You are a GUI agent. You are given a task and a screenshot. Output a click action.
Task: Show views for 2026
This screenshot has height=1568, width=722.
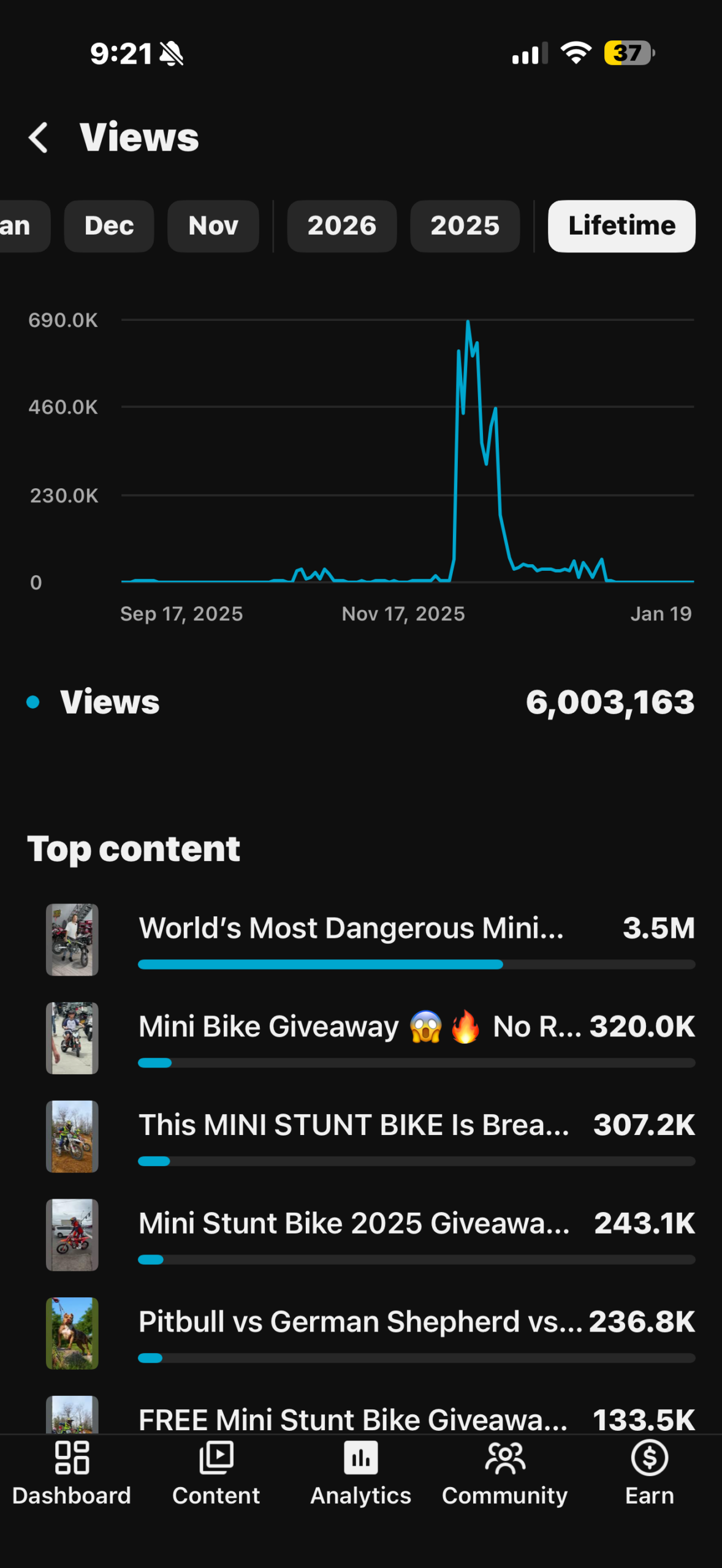pyautogui.click(x=341, y=226)
